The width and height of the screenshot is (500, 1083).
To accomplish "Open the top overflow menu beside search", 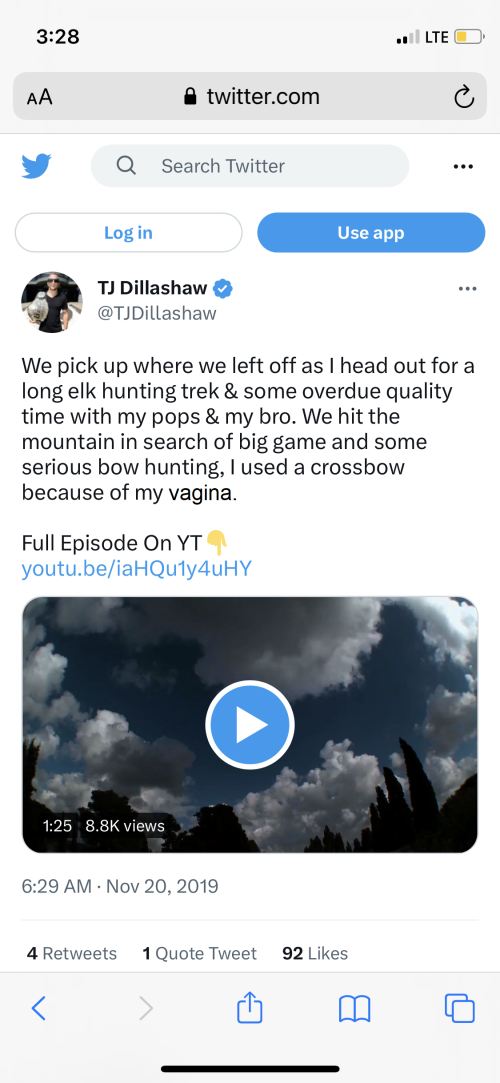I will click(x=463, y=166).
